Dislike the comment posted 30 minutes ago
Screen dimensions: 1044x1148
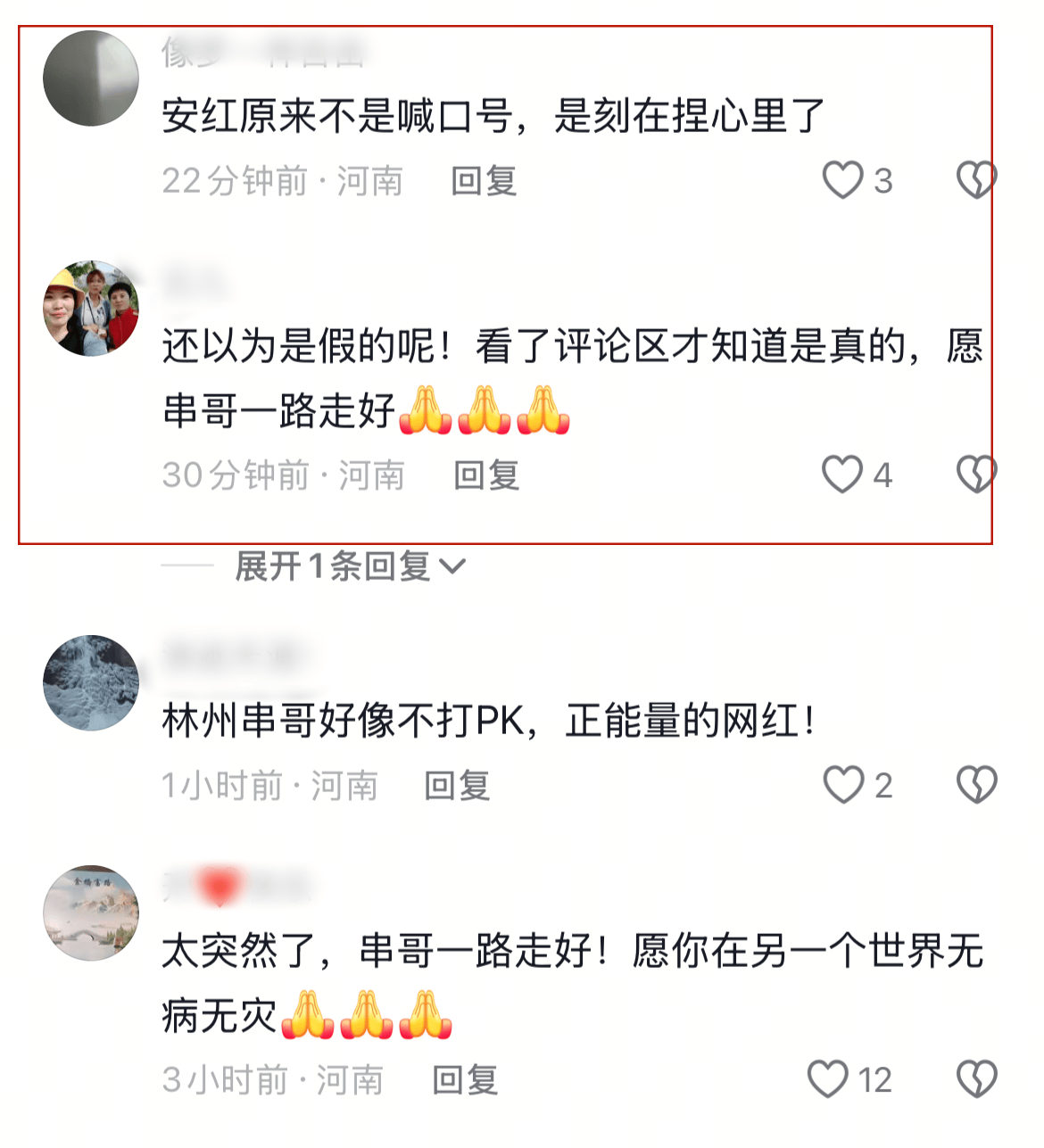[x=975, y=474]
